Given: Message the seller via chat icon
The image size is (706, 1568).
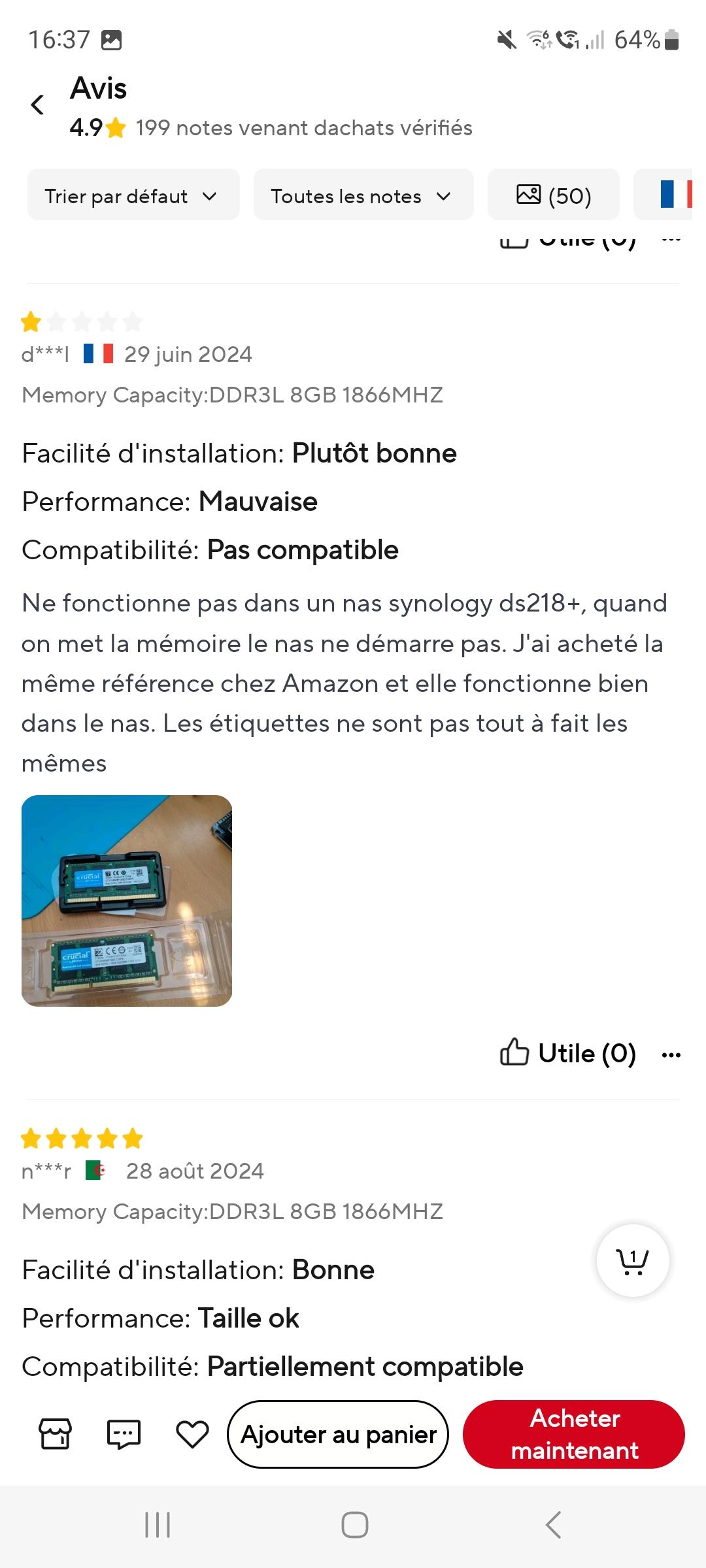Looking at the screenshot, I should (x=124, y=1434).
